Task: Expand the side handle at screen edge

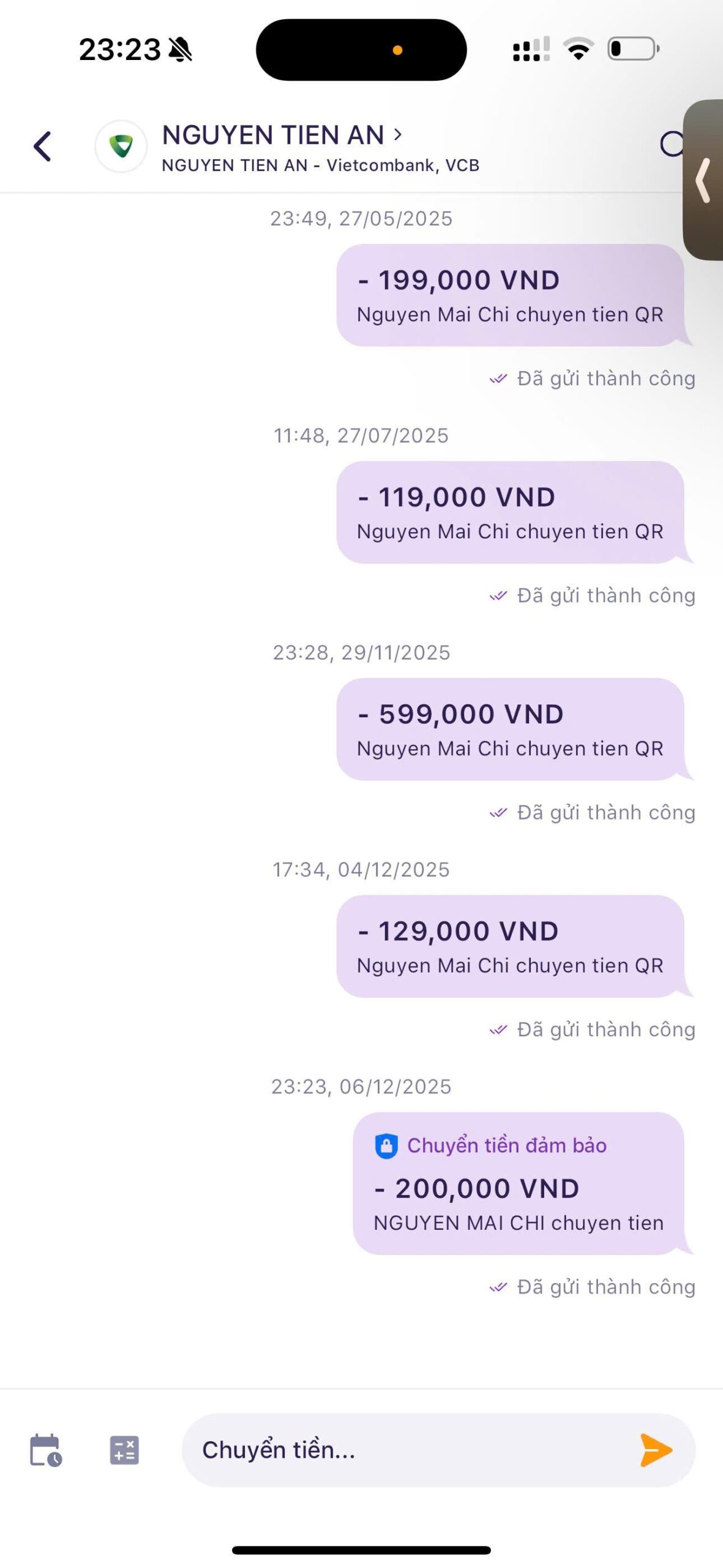Action: (705, 180)
